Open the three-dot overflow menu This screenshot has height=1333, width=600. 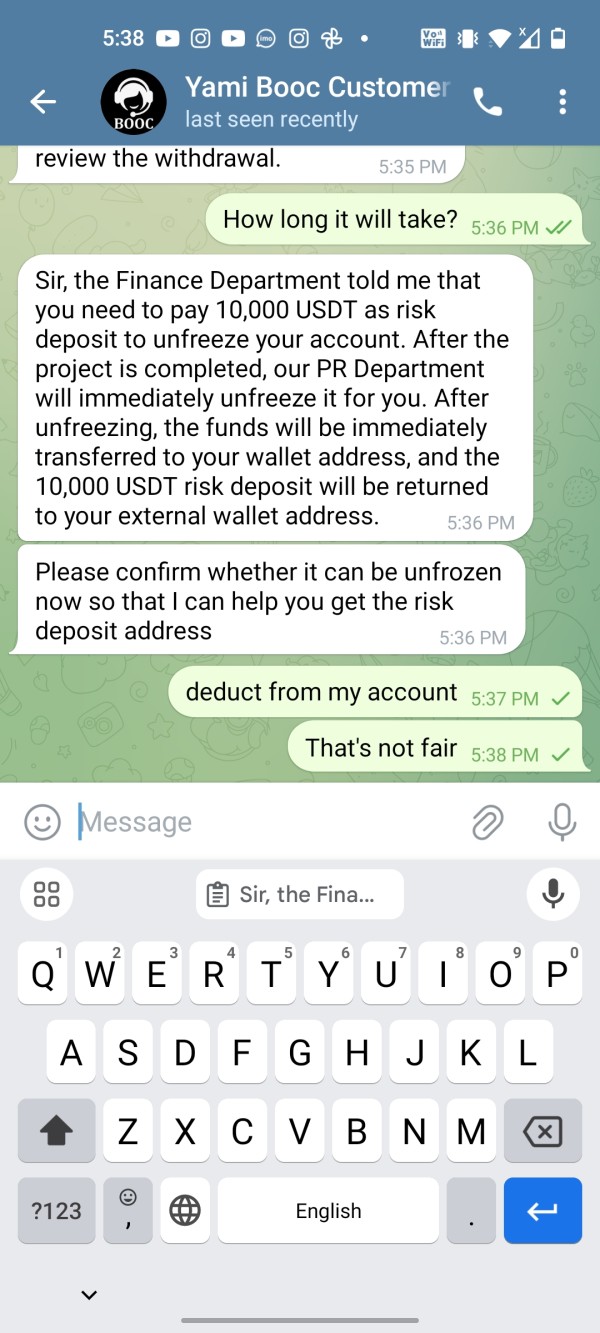(x=563, y=101)
